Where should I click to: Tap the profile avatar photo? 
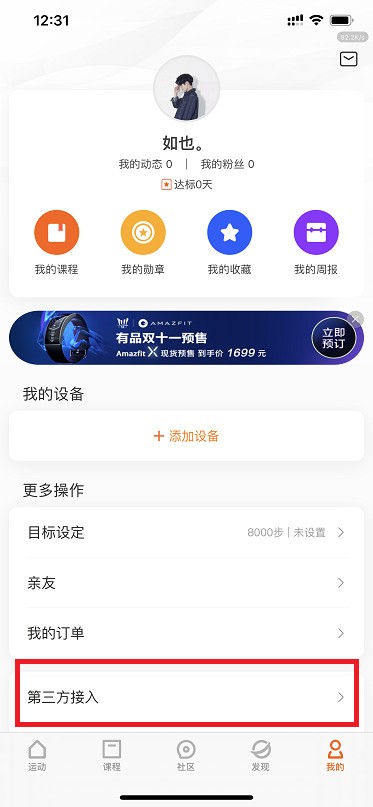pos(186,89)
